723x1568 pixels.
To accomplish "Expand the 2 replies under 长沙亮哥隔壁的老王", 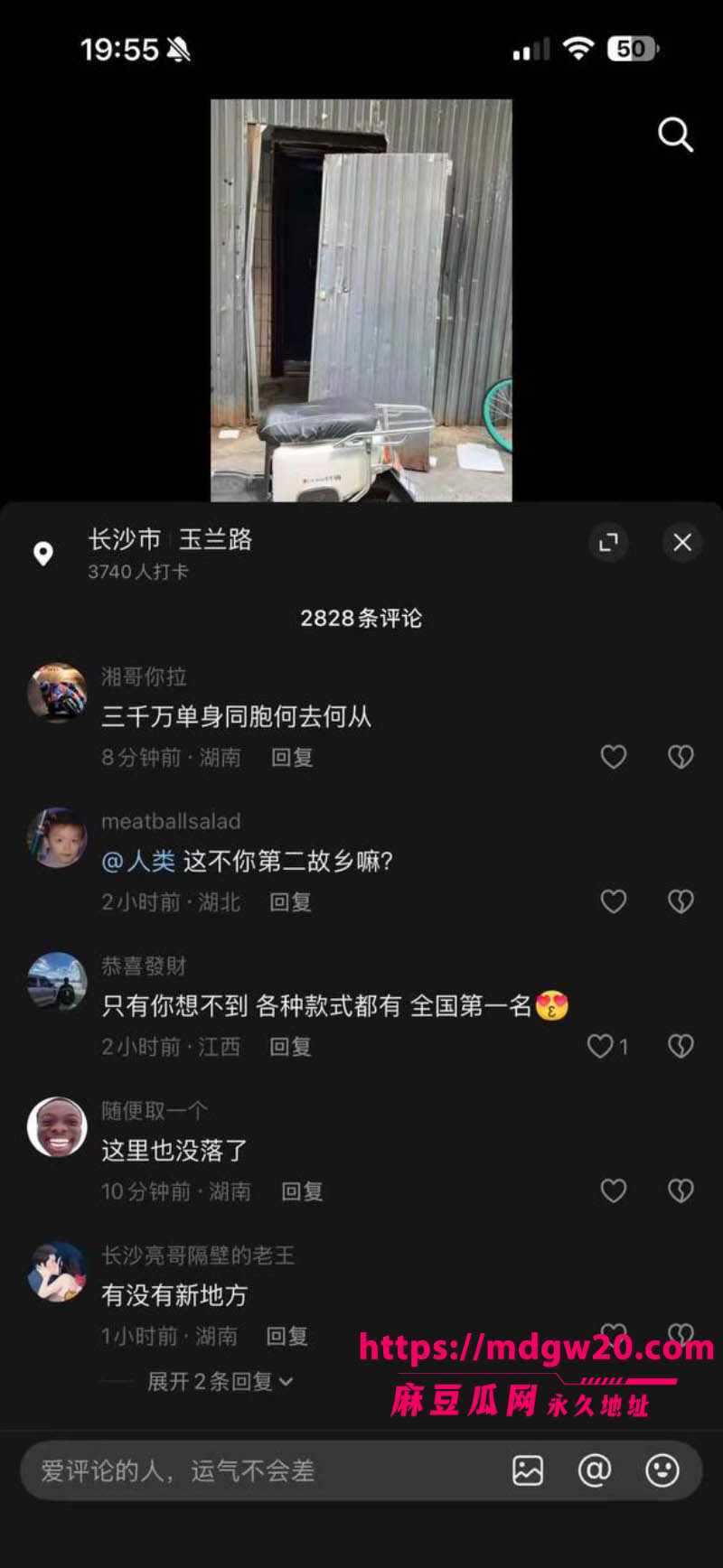I will tap(220, 1381).
